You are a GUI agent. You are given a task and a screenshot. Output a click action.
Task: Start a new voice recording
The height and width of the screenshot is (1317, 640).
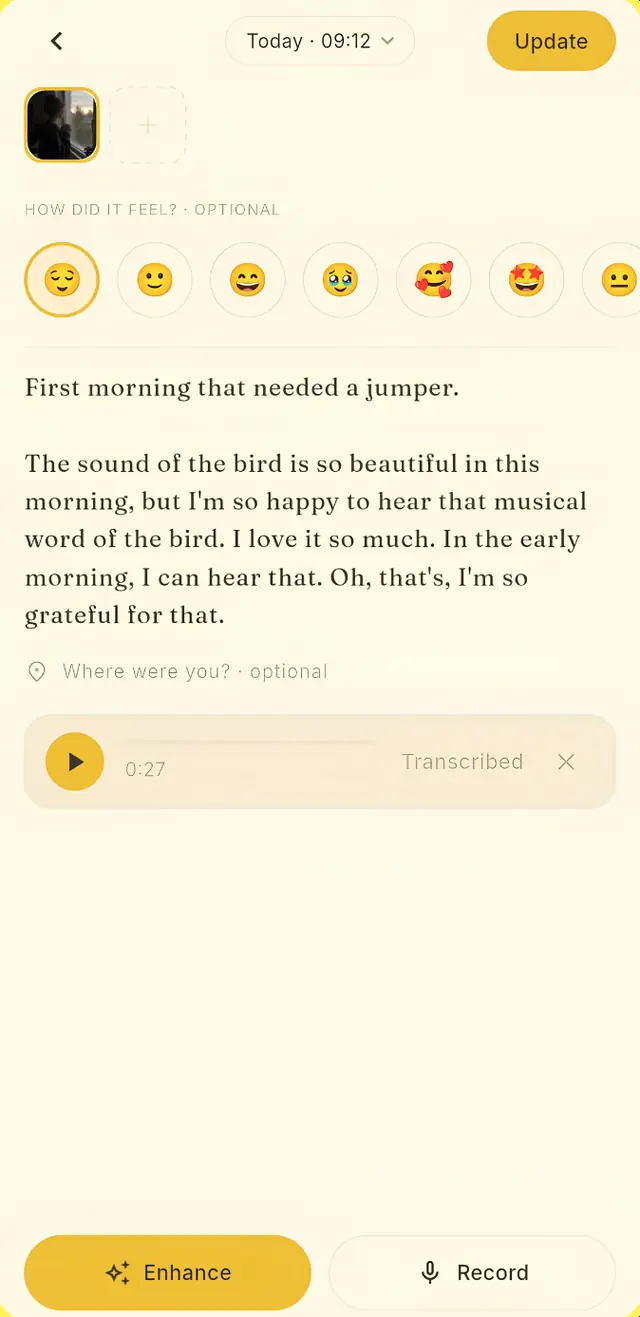(472, 1272)
